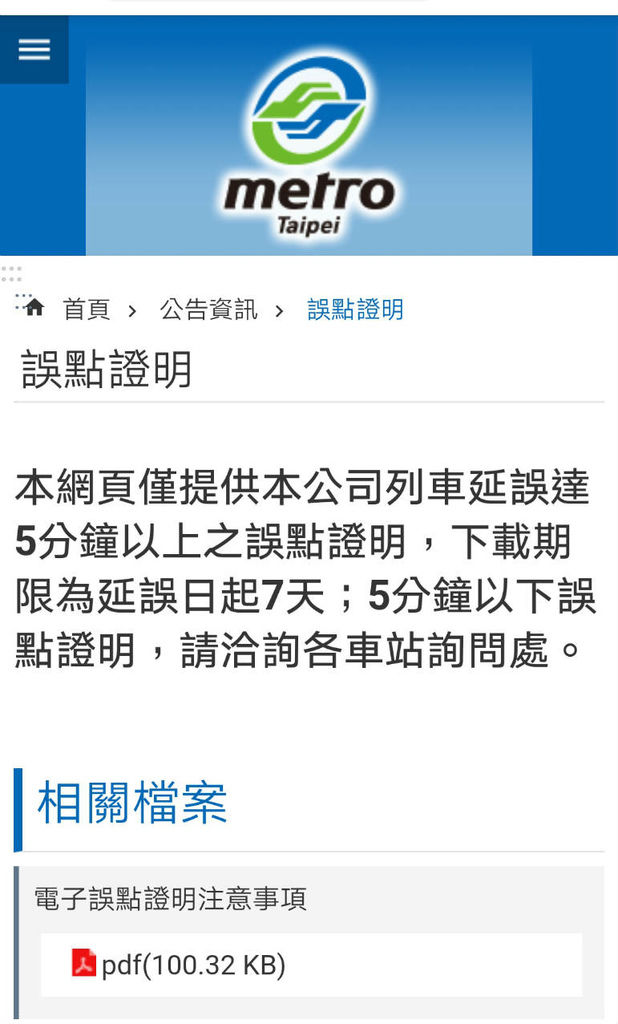Open the 公告資訊 breadcrumb link
The width and height of the screenshot is (618, 1024).
click(x=208, y=310)
